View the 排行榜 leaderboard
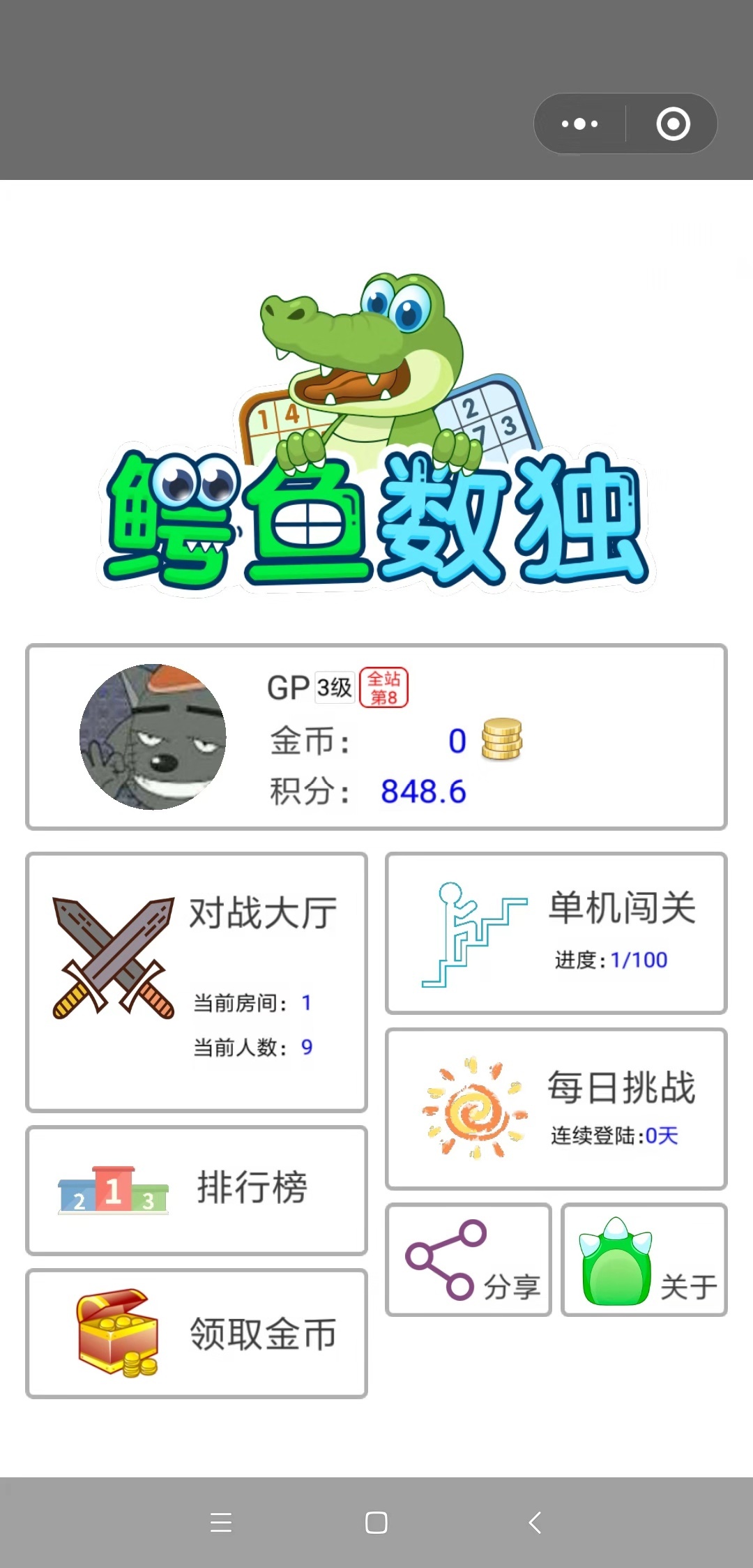Image resolution: width=753 pixels, height=1568 pixels. (x=197, y=1190)
